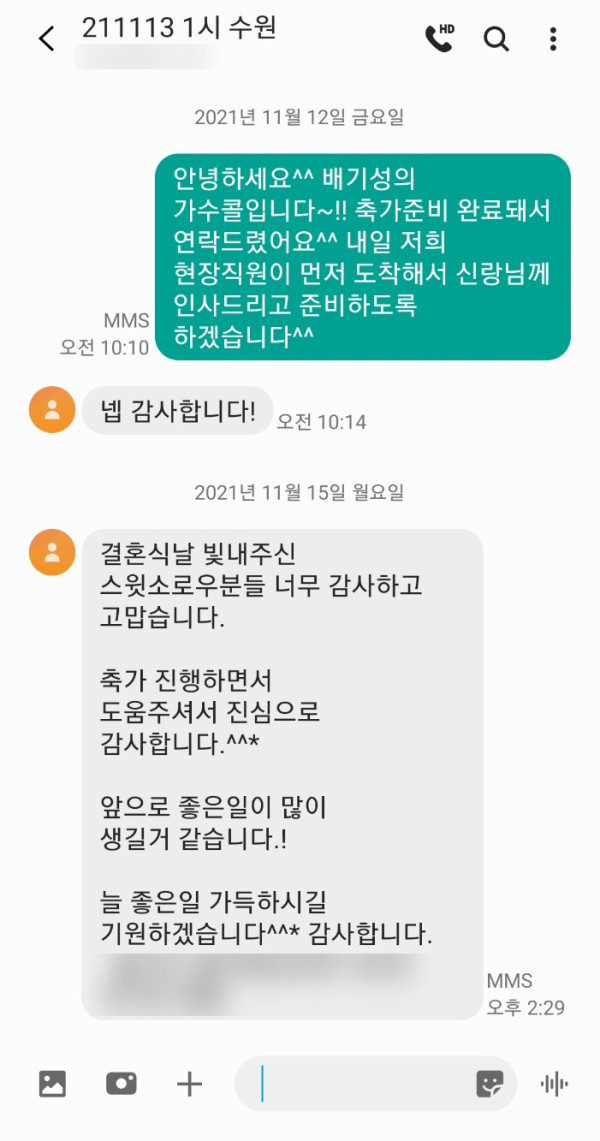Attach a photo from the gallery

[x=52, y=1083]
